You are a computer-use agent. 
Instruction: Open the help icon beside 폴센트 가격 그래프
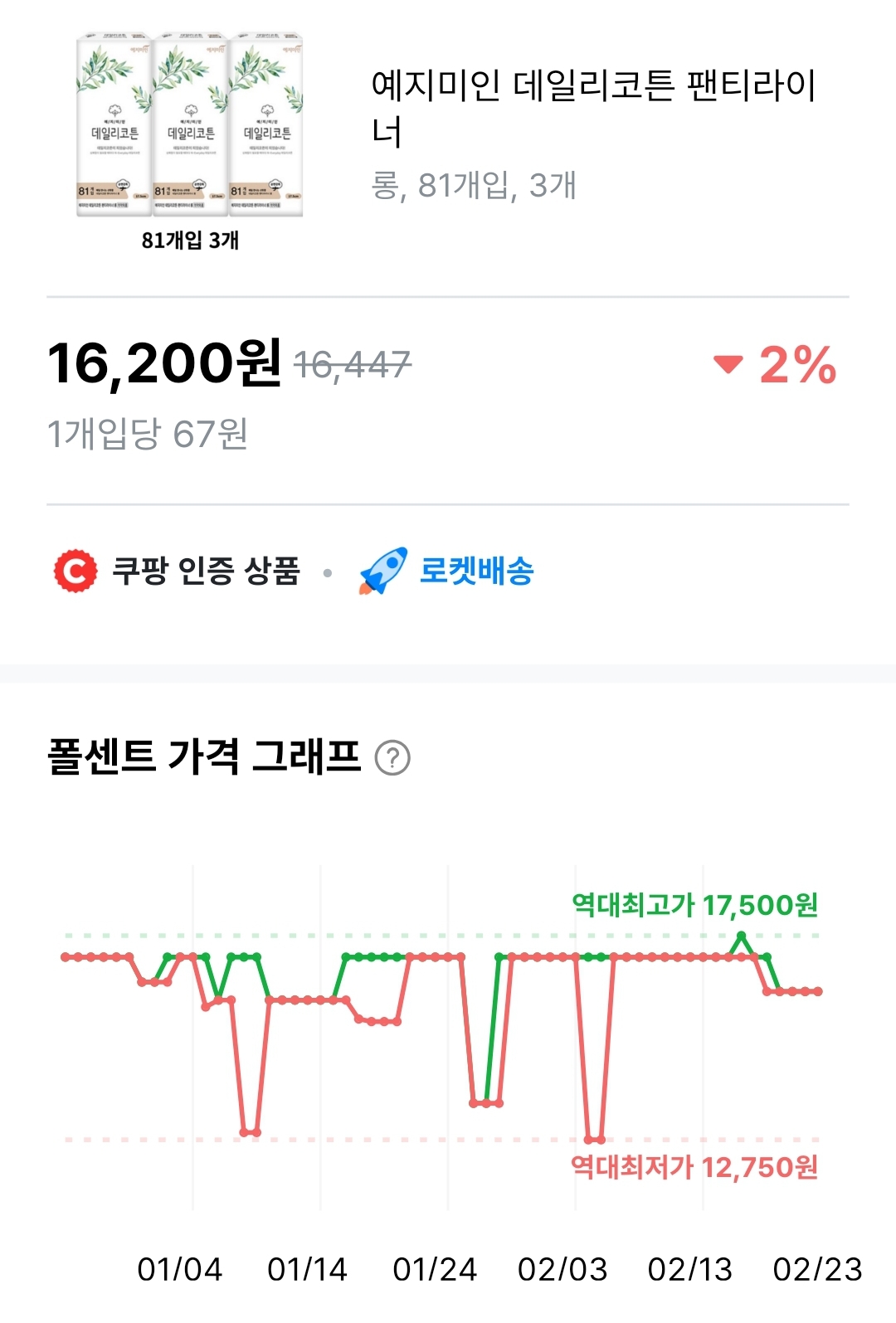(x=392, y=758)
